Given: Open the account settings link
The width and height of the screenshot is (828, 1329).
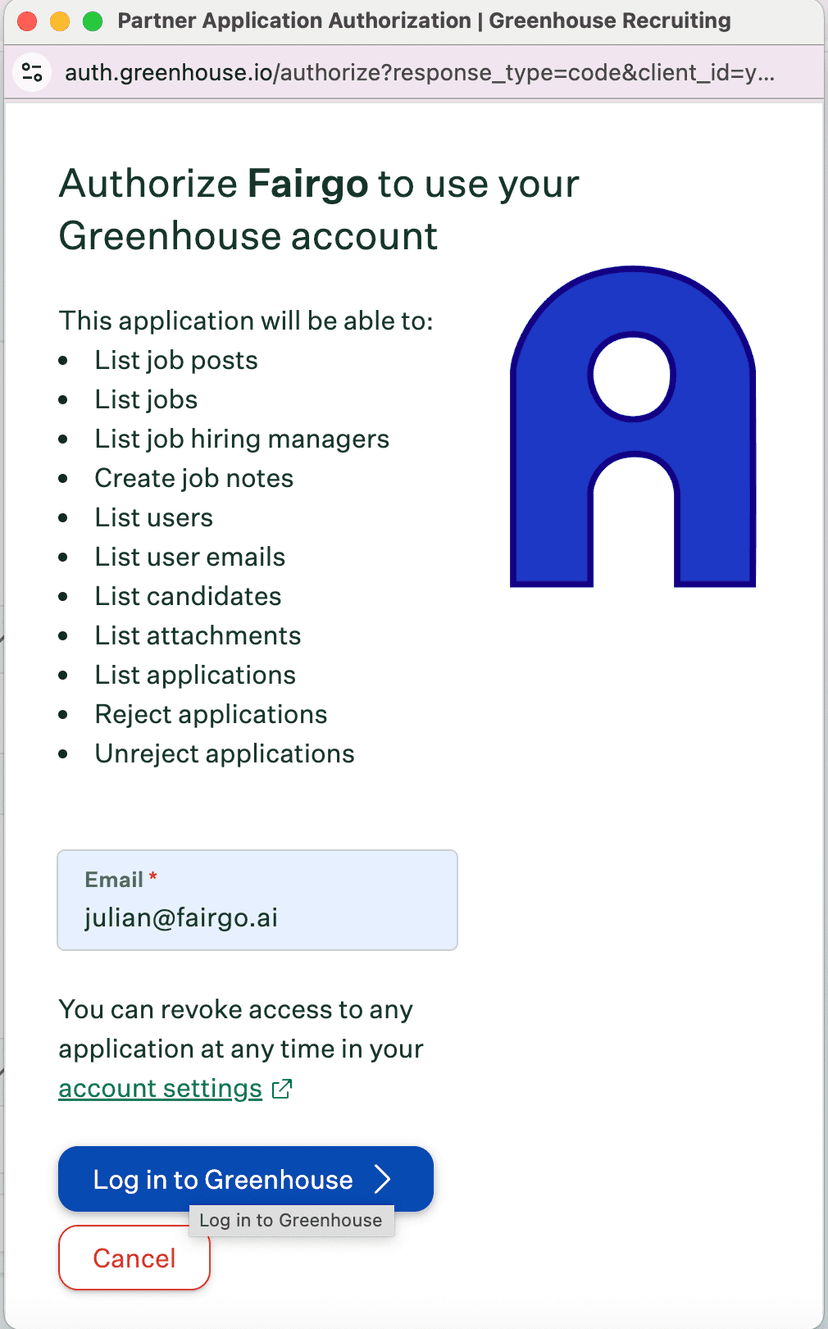Looking at the screenshot, I should (x=160, y=1088).
